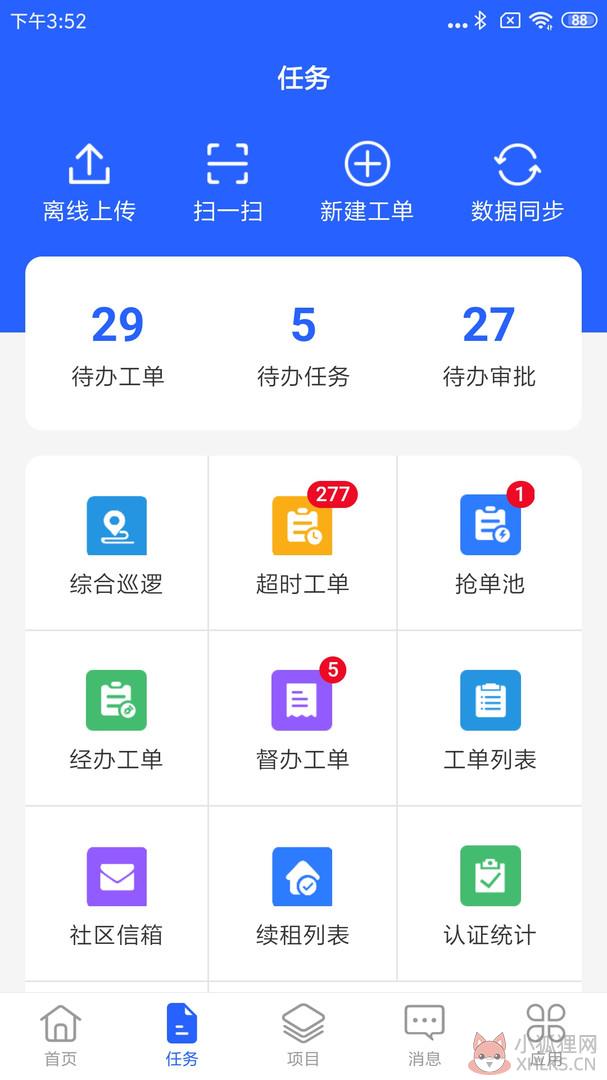Go to 抢单池 order pool
The height and width of the screenshot is (1080, 607).
[x=490, y=543]
